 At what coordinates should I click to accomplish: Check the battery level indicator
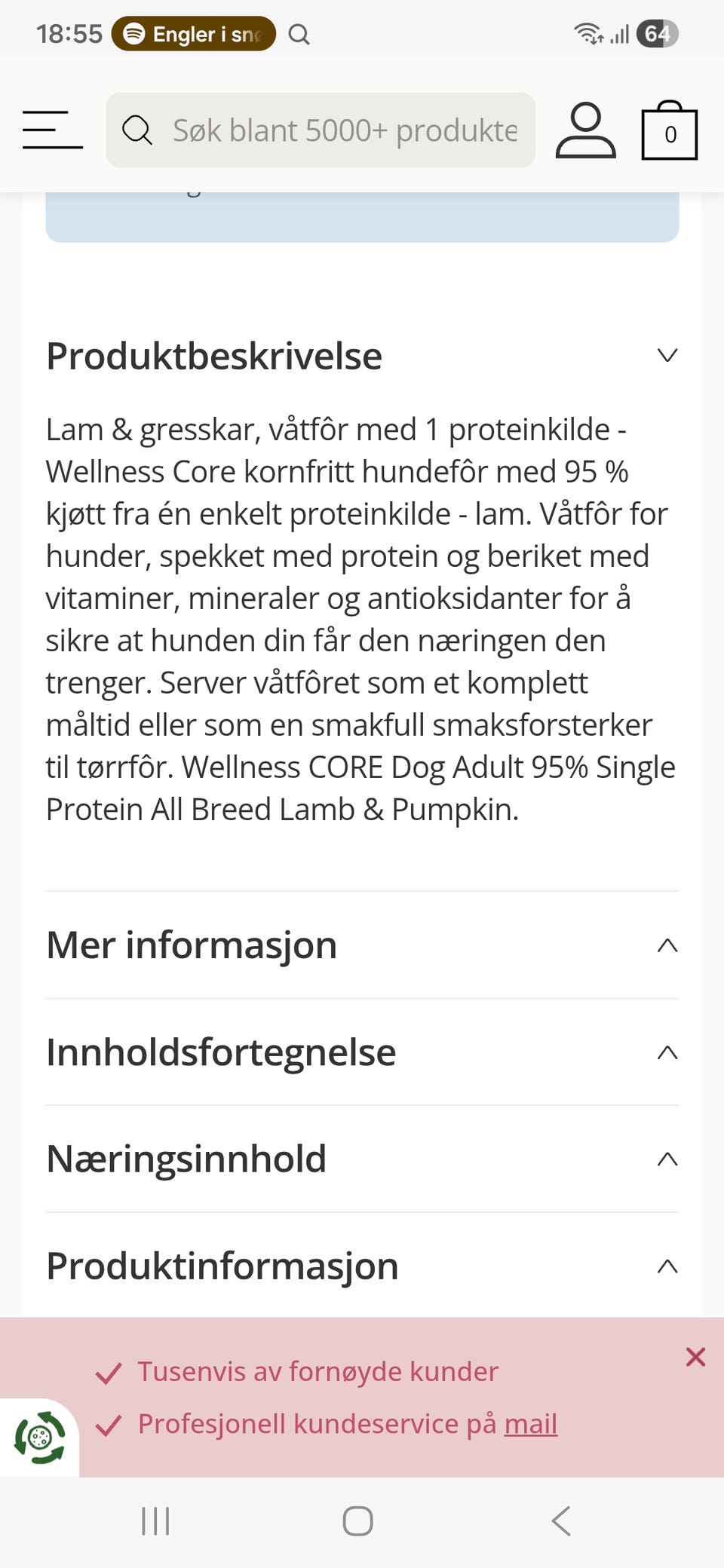[658, 34]
